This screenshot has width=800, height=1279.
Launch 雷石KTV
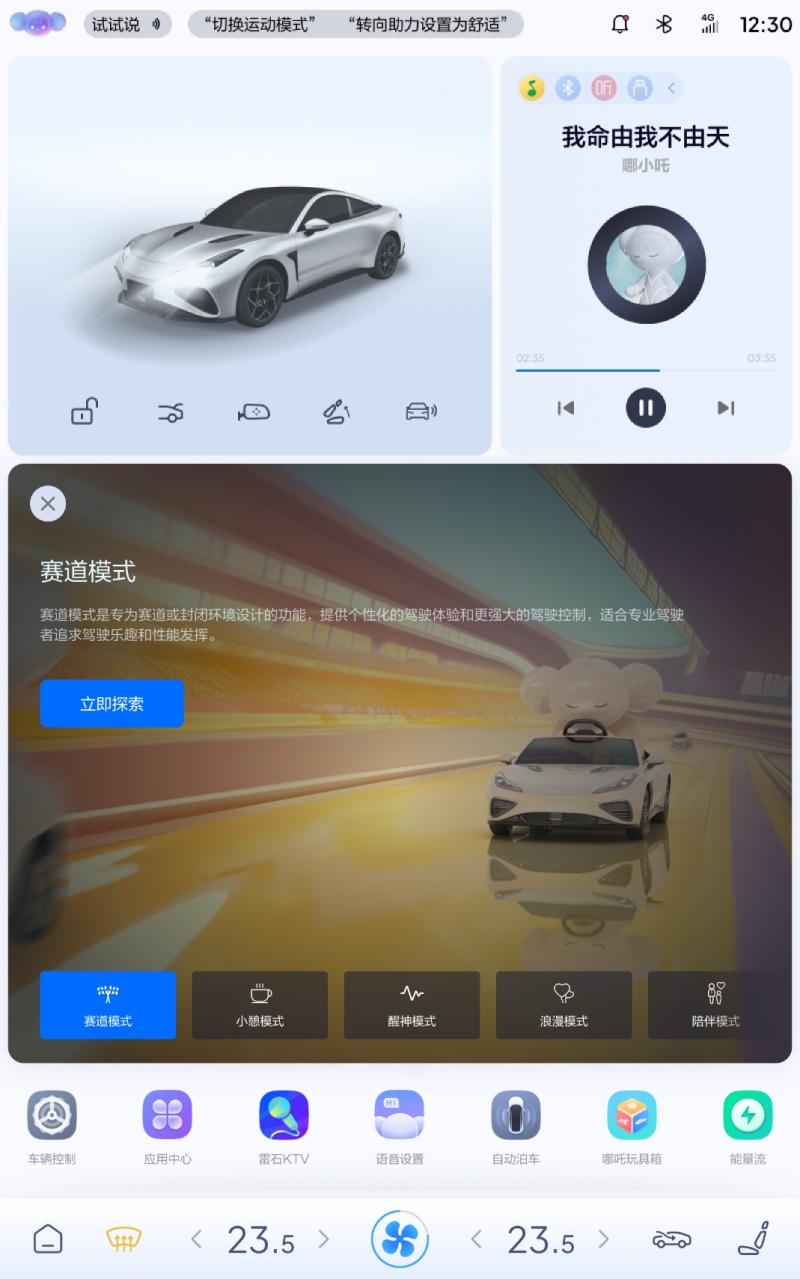click(284, 1127)
